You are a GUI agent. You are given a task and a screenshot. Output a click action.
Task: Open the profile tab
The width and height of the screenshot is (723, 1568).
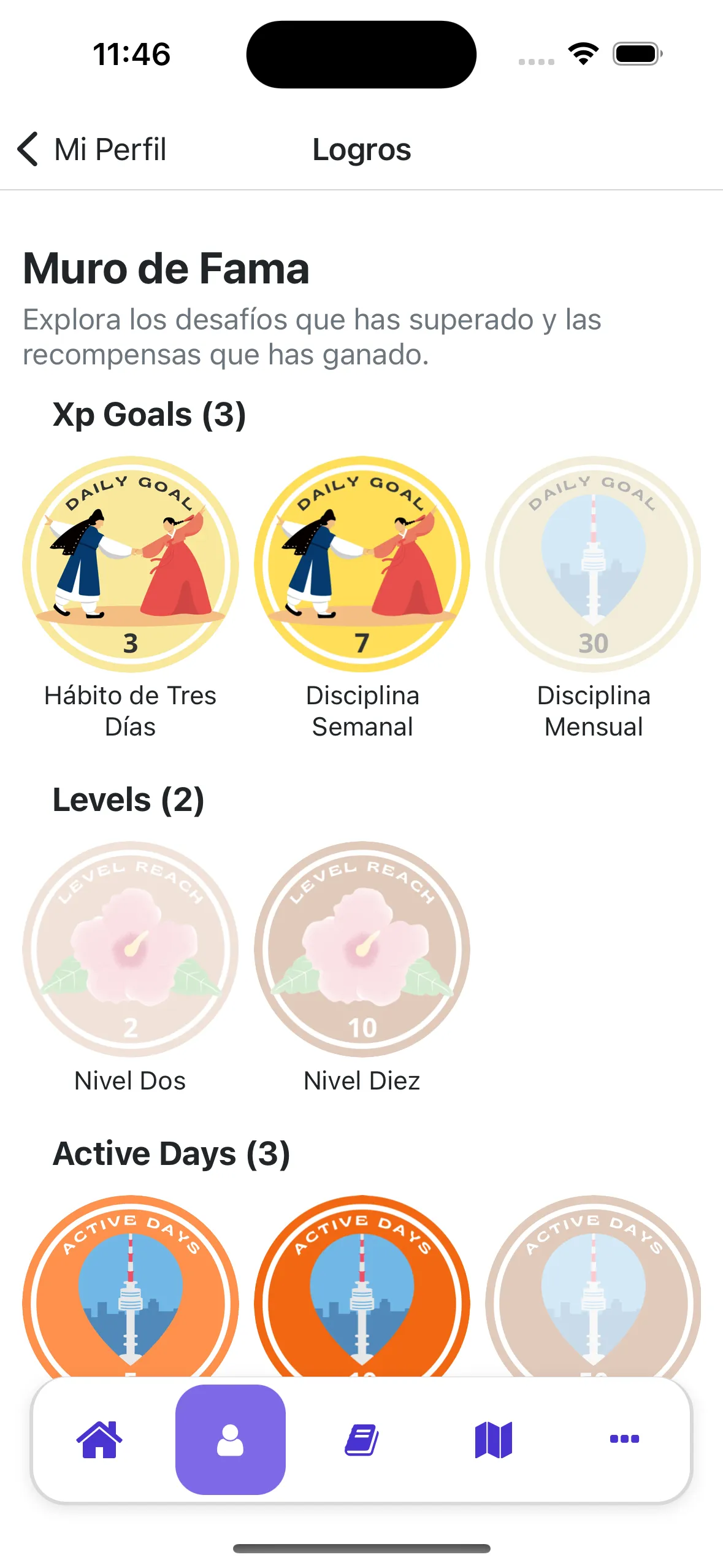click(x=231, y=1439)
